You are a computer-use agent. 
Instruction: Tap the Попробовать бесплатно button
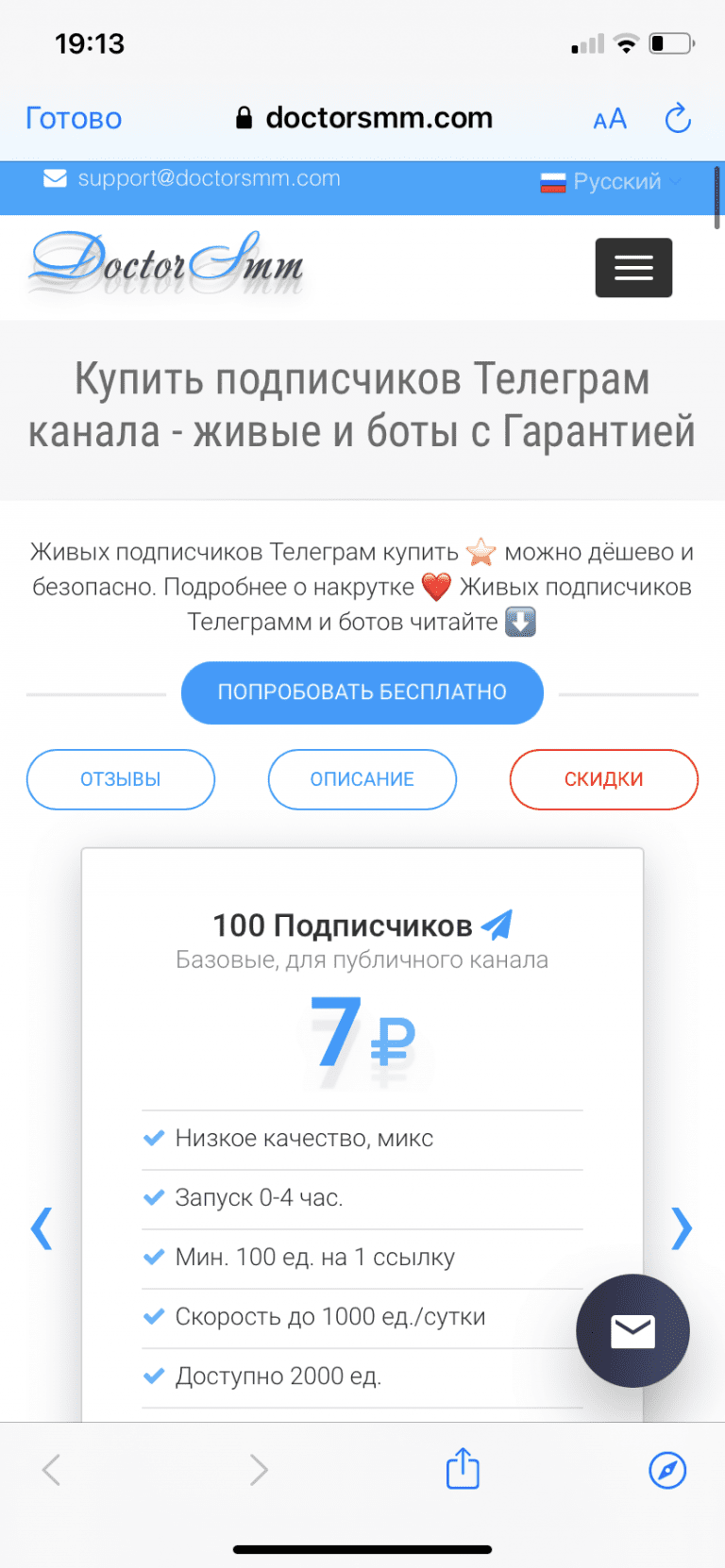[362, 692]
